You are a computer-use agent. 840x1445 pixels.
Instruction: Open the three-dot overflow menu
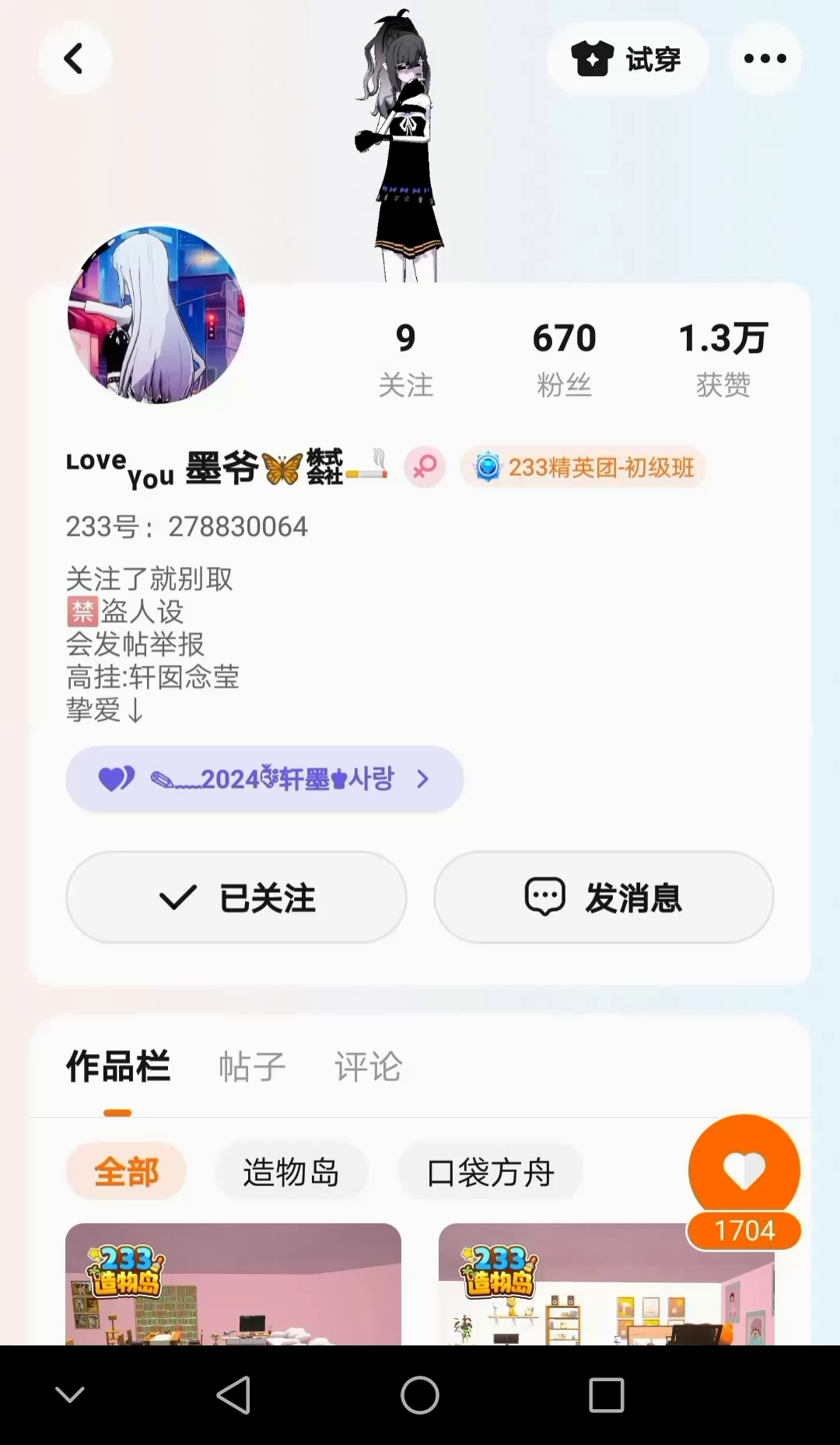[x=765, y=59]
